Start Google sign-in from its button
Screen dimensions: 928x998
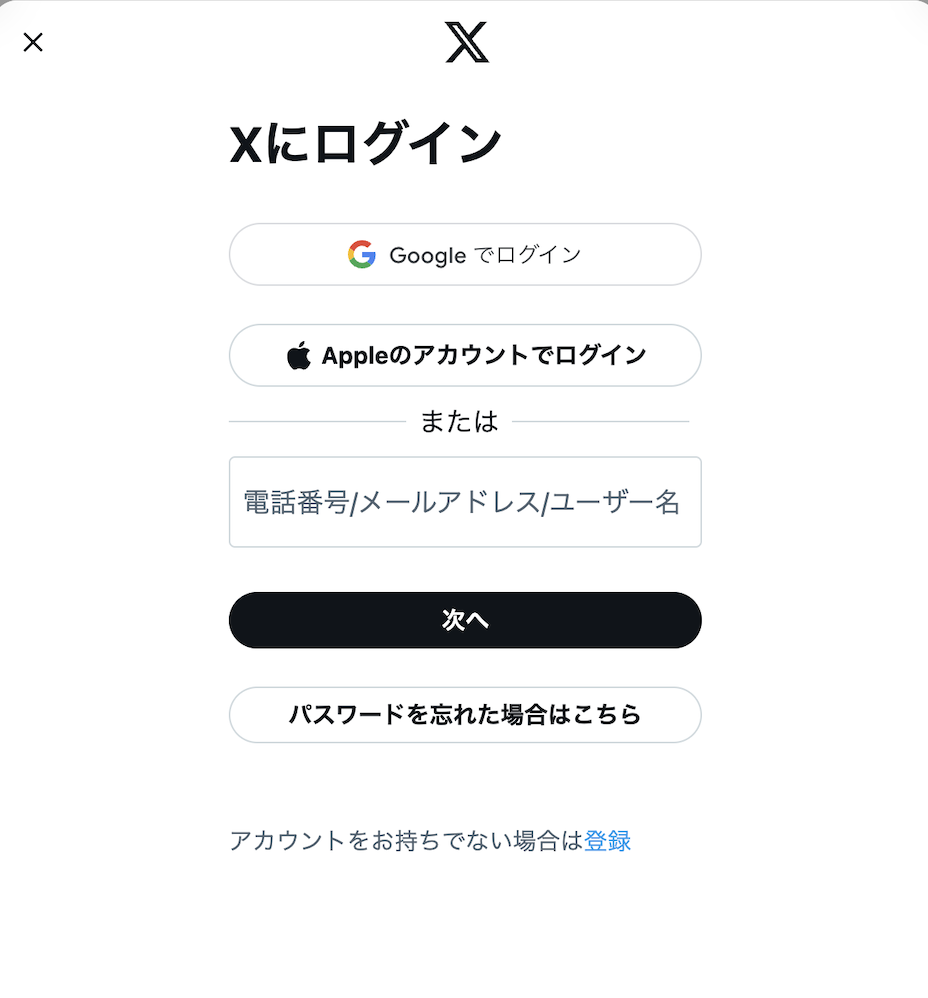pyautogui.click(x=465, y=255)
